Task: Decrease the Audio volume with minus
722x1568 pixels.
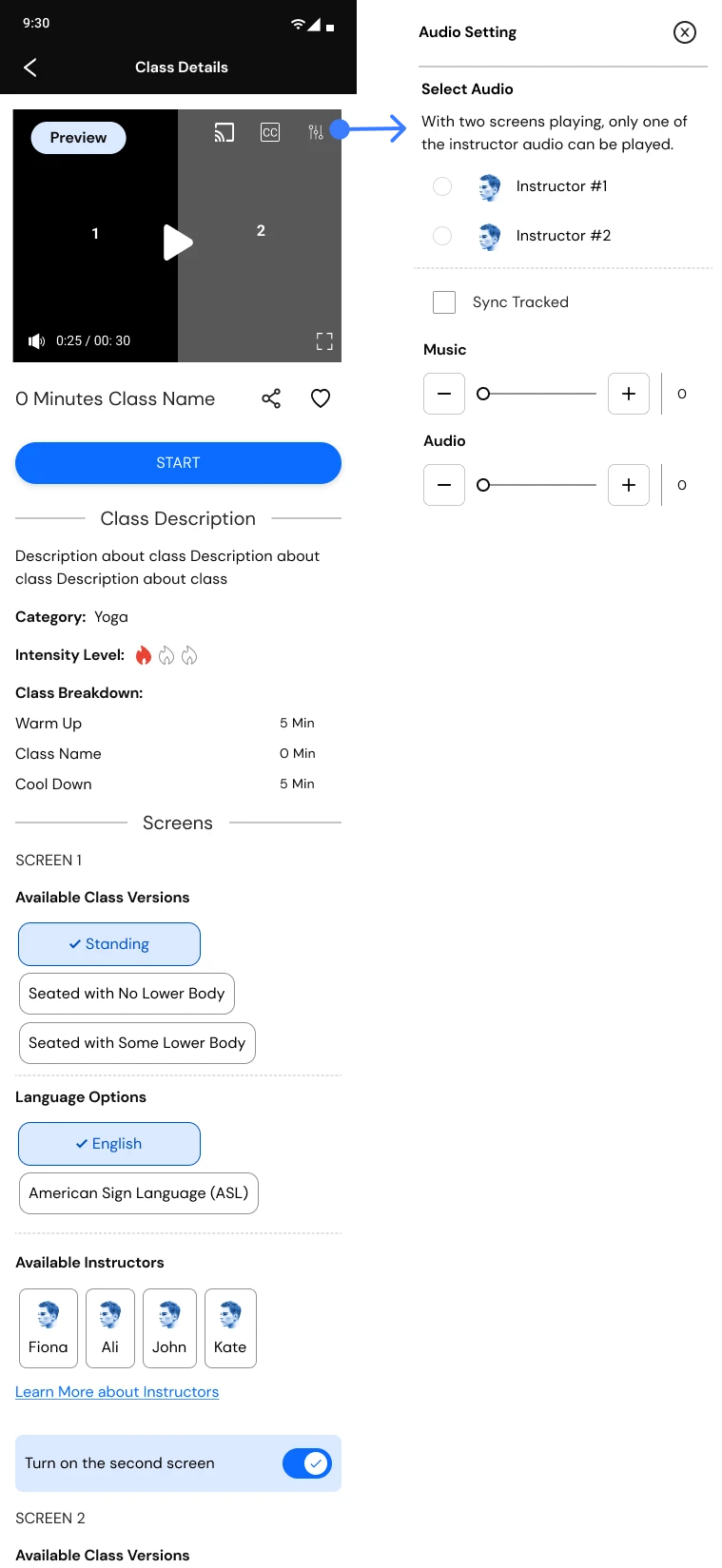Action: pos(444,485)
